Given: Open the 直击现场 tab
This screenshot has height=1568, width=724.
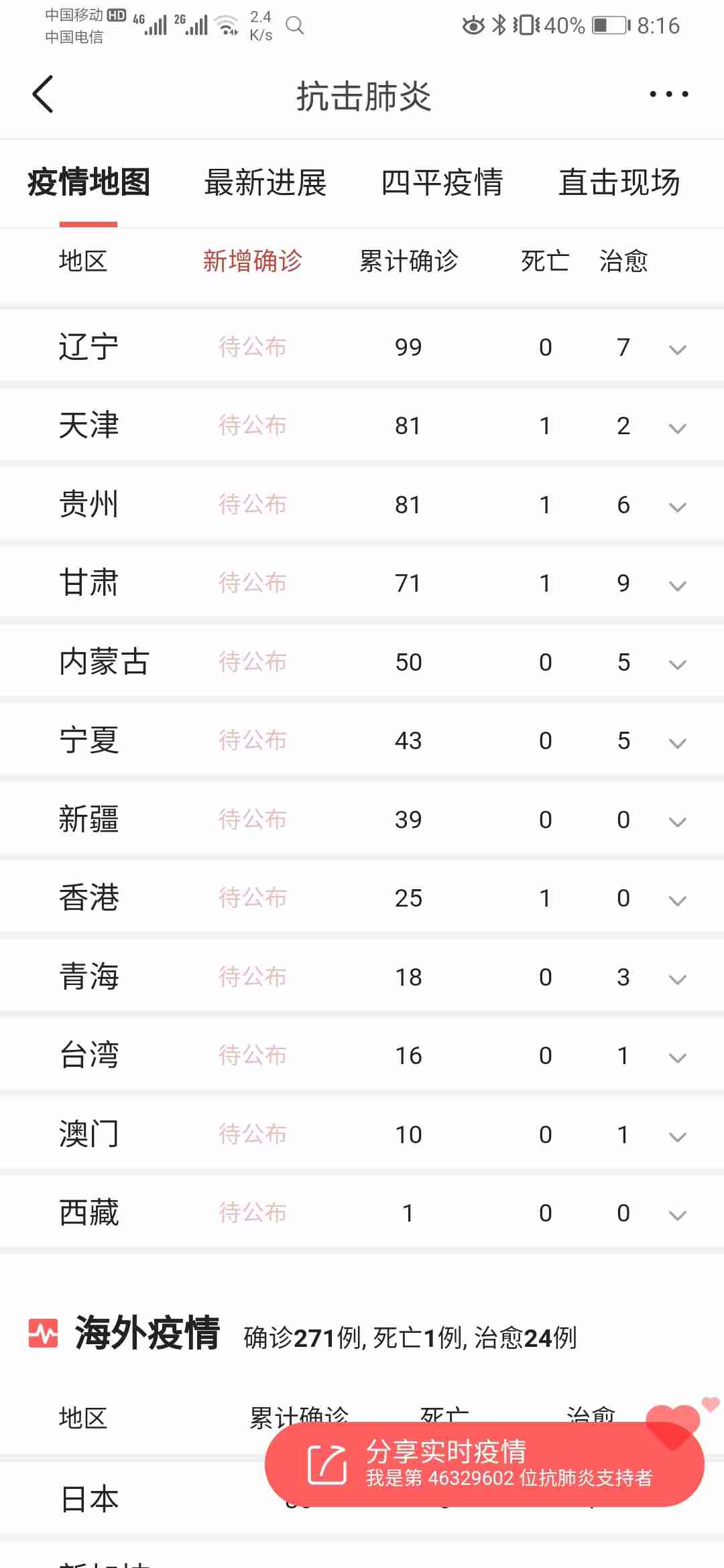Looking at the screenshot, I should (x=619, y=182).
